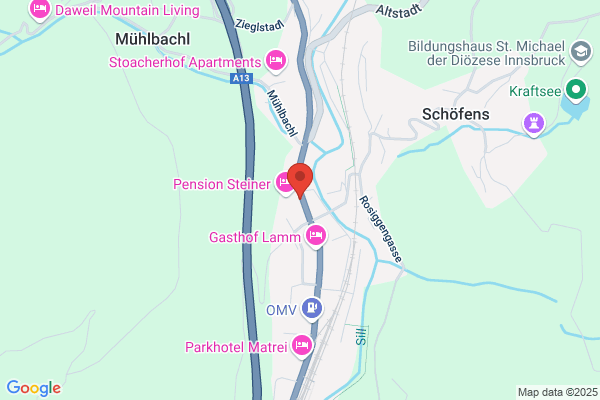This screenshot has height=400, width=600.
Task: Open the OMV gas station marker
Action: 312,309
